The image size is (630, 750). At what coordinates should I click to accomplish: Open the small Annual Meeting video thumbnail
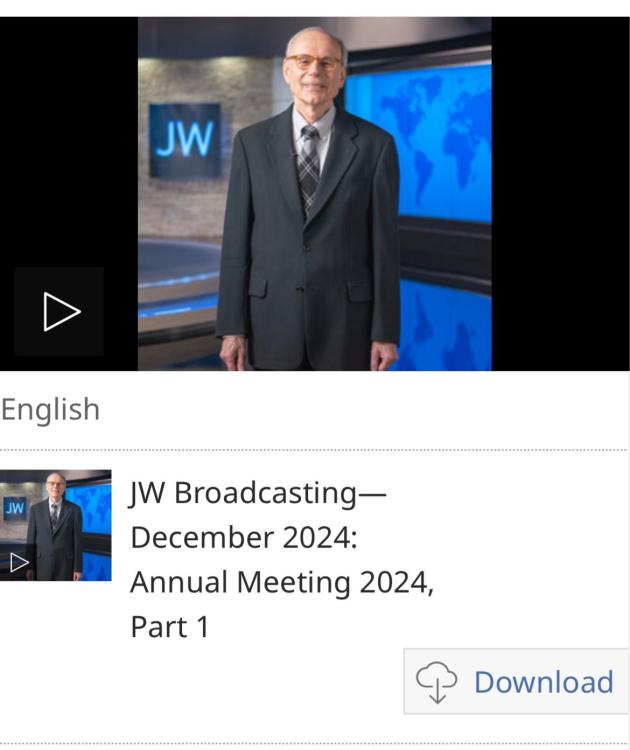click(x=55, y=525)
